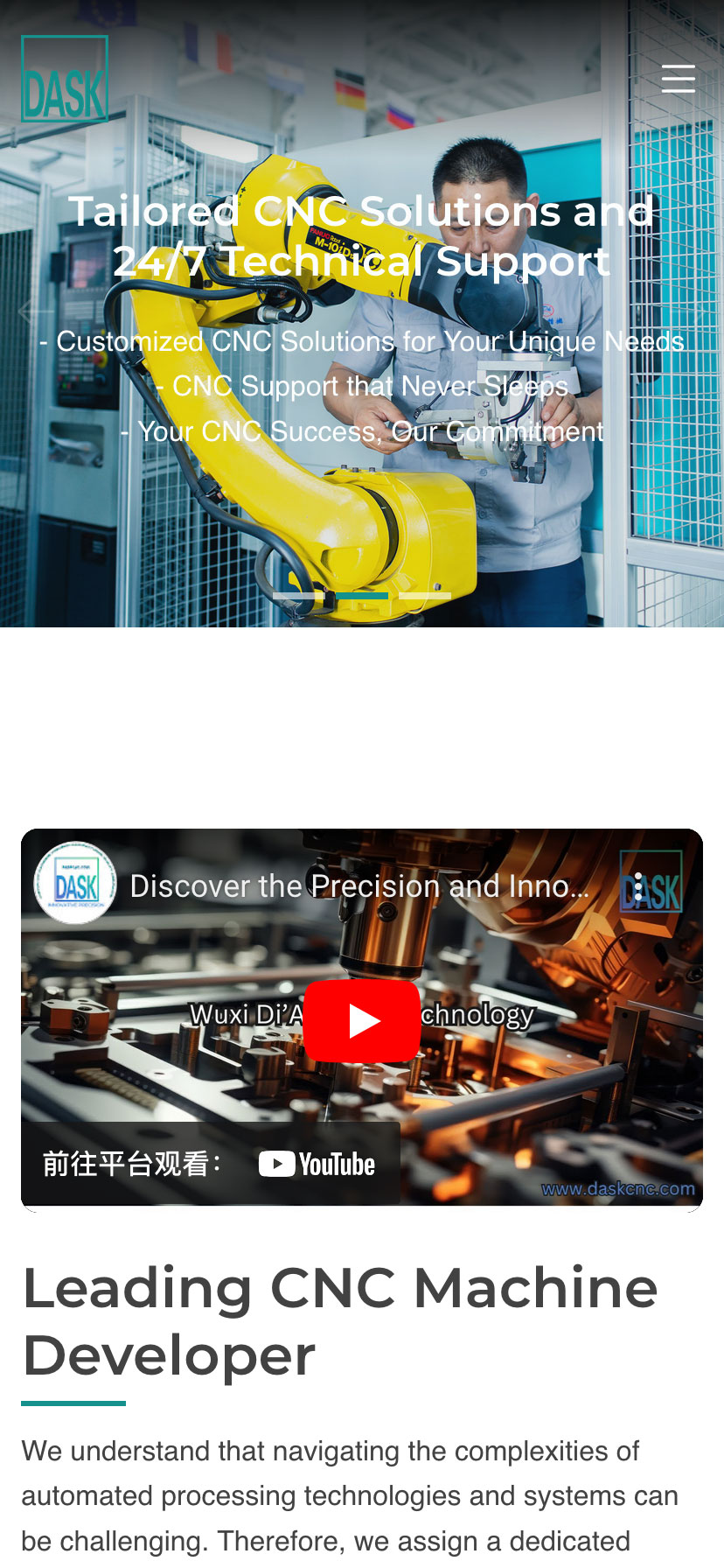Open the video's three-dot options menu

click(x=639, y=886)
